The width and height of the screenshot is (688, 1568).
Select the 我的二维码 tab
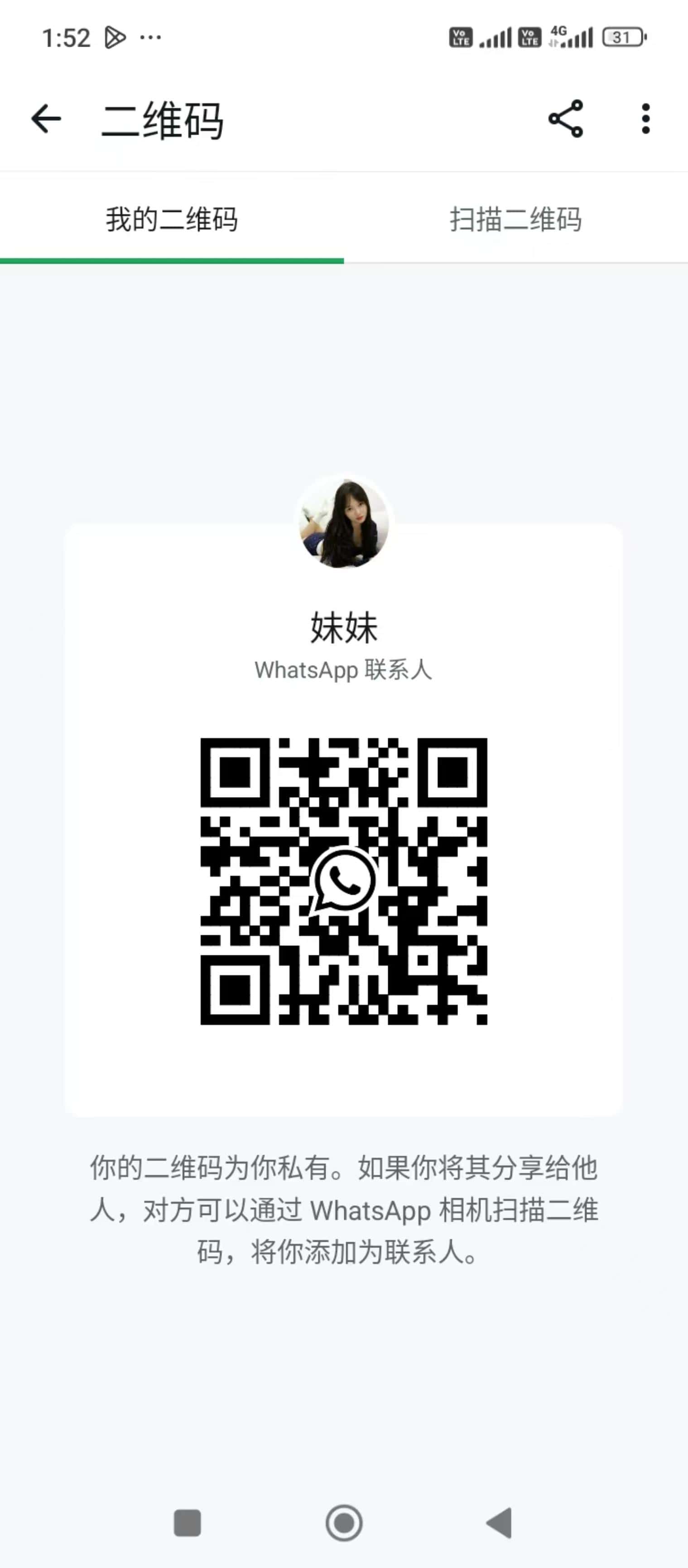click(172, 218)
